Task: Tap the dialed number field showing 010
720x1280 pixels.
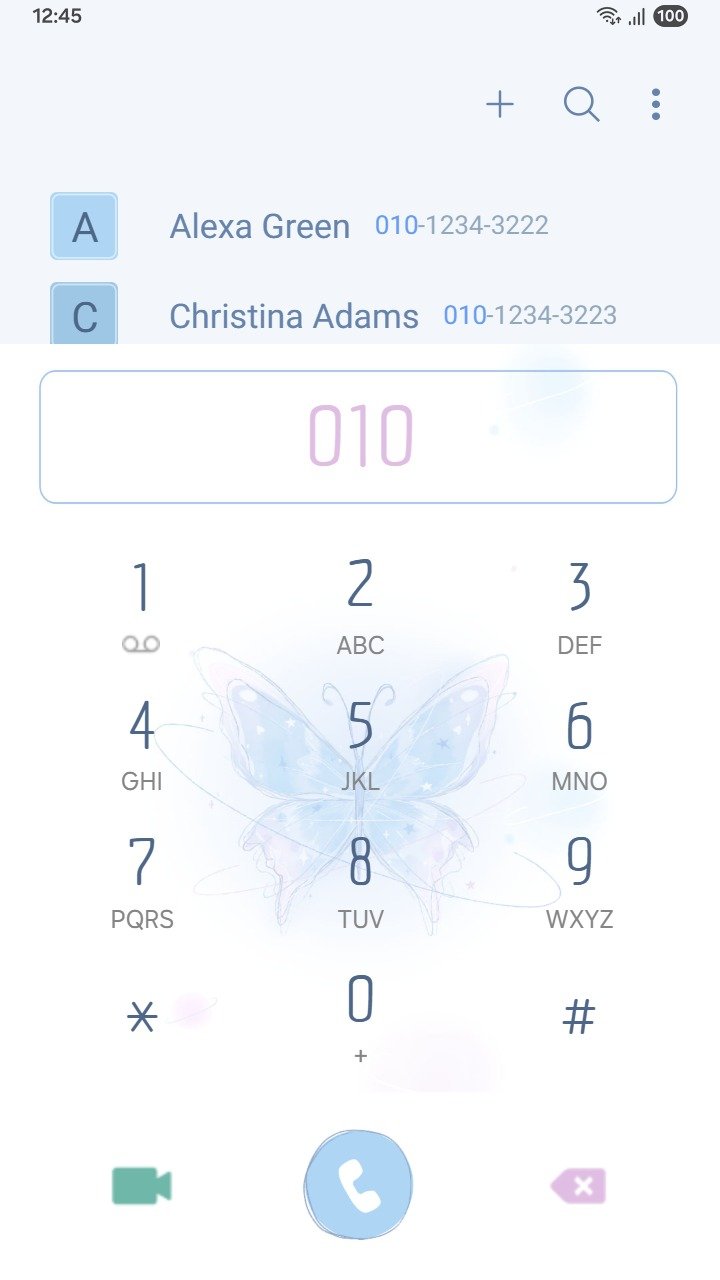Action: (358, 437)
